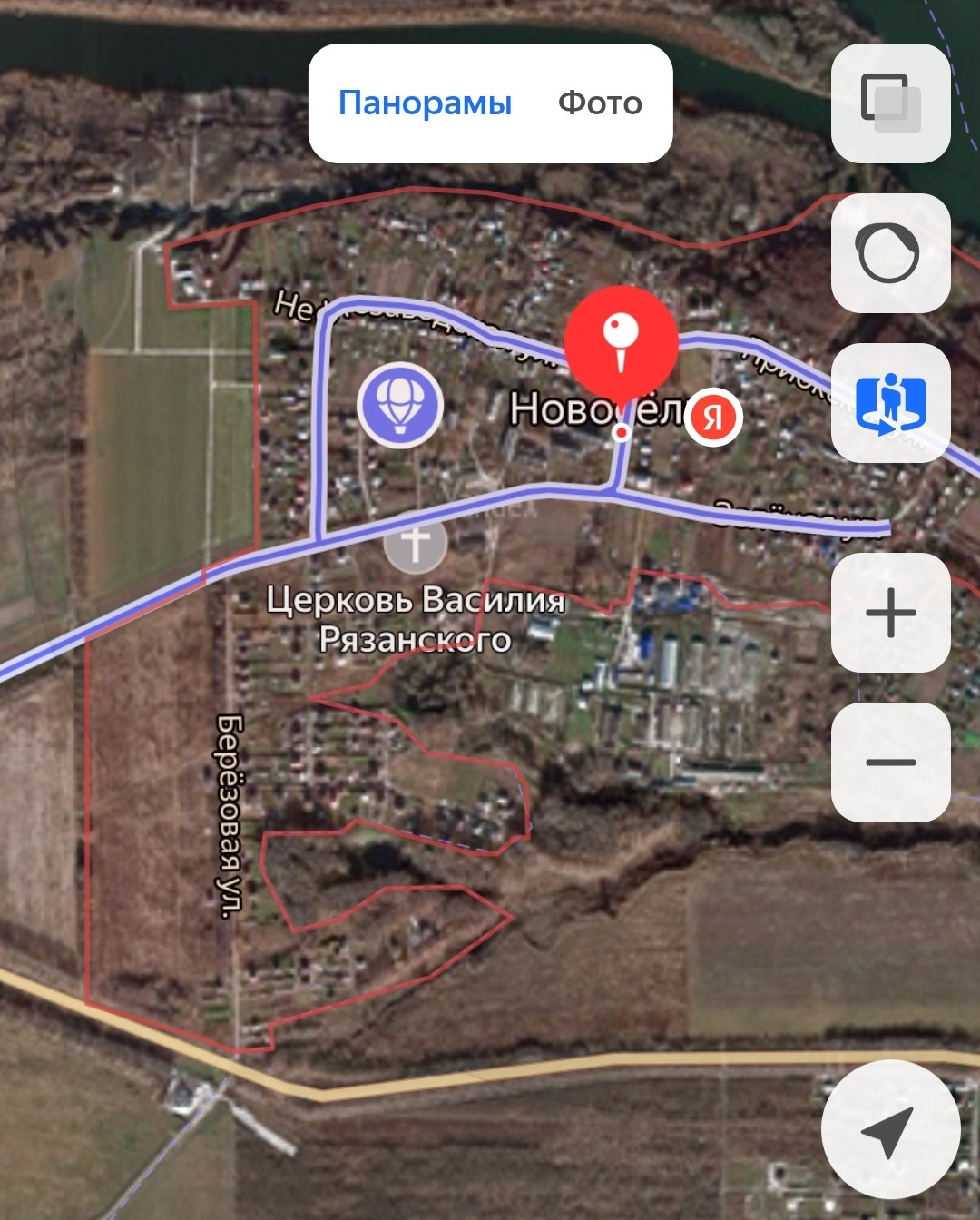Center map on my location
The width and height of the screenshot is (980, 1220).
coord(889,1130)
